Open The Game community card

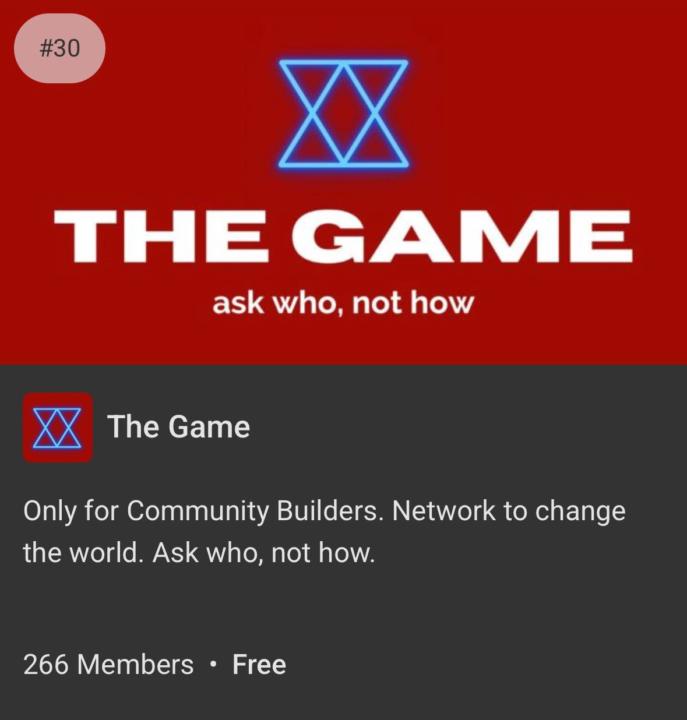coord(178,427)
